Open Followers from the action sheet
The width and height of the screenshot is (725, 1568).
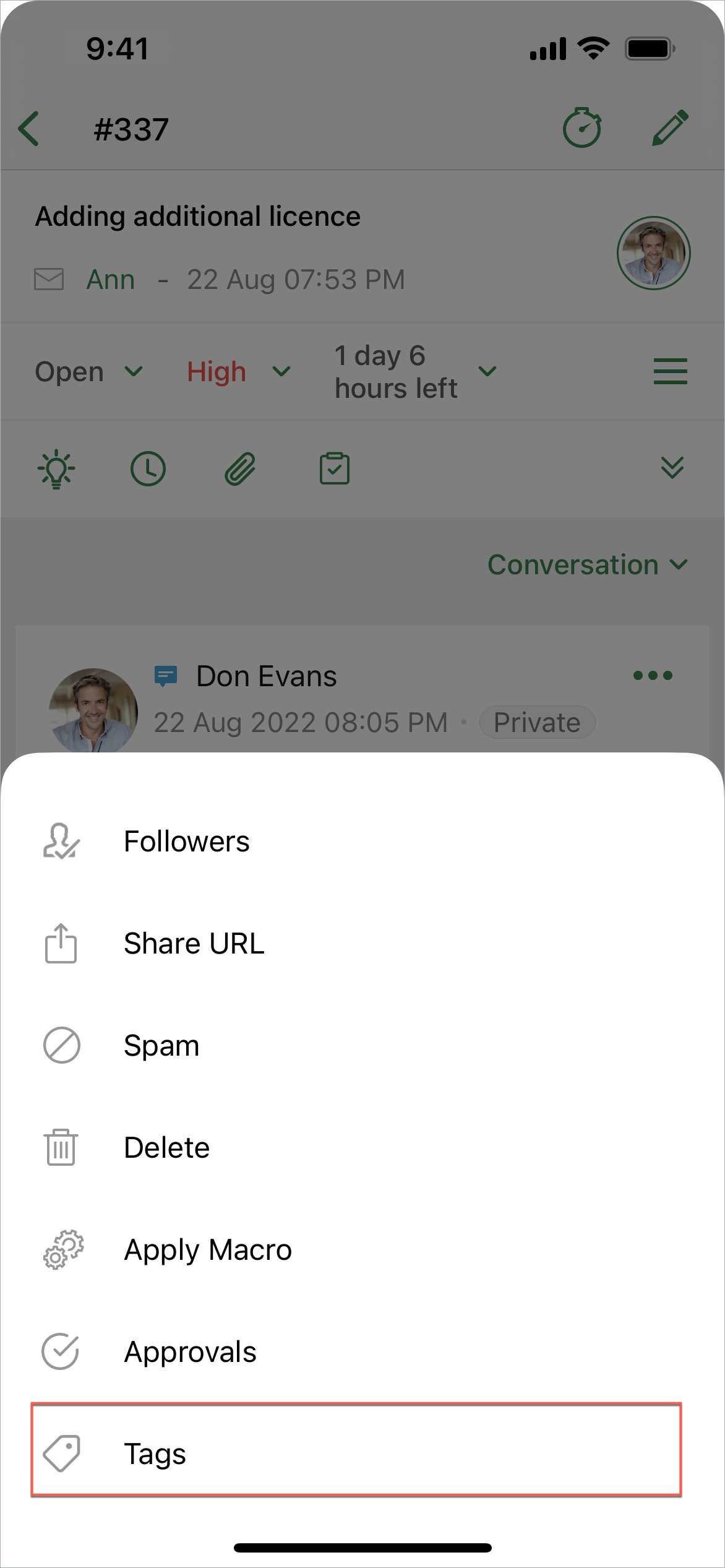tap(186, 842)
